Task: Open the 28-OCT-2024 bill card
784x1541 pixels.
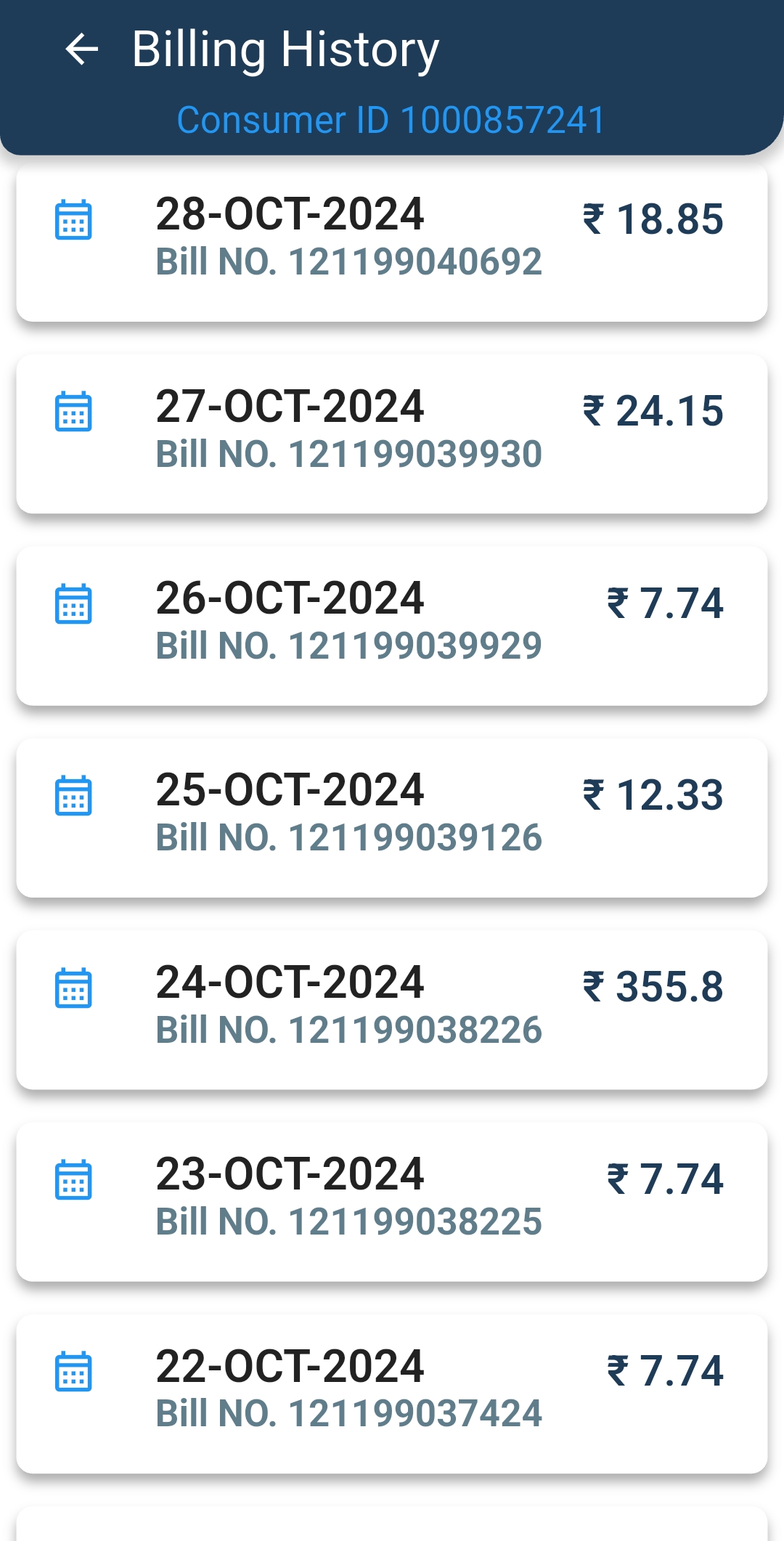Action: coord(392,243)
